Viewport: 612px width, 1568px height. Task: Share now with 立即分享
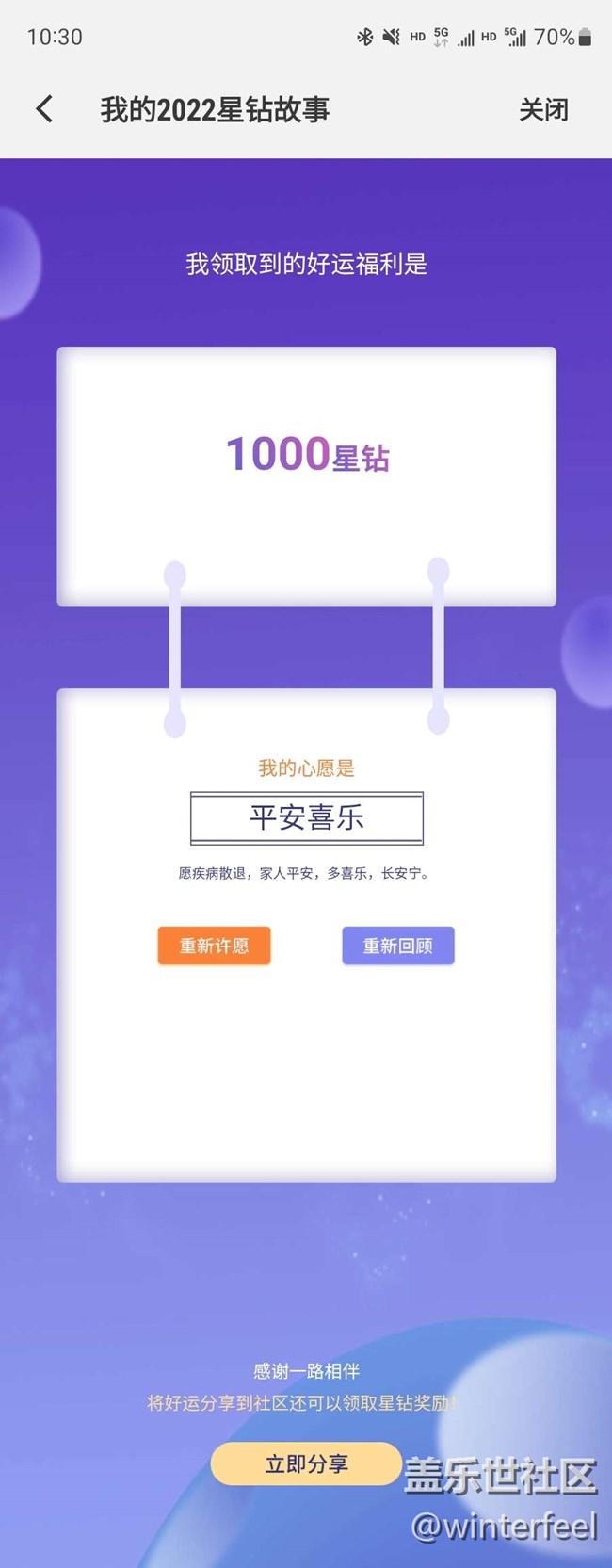[306, 1463]
